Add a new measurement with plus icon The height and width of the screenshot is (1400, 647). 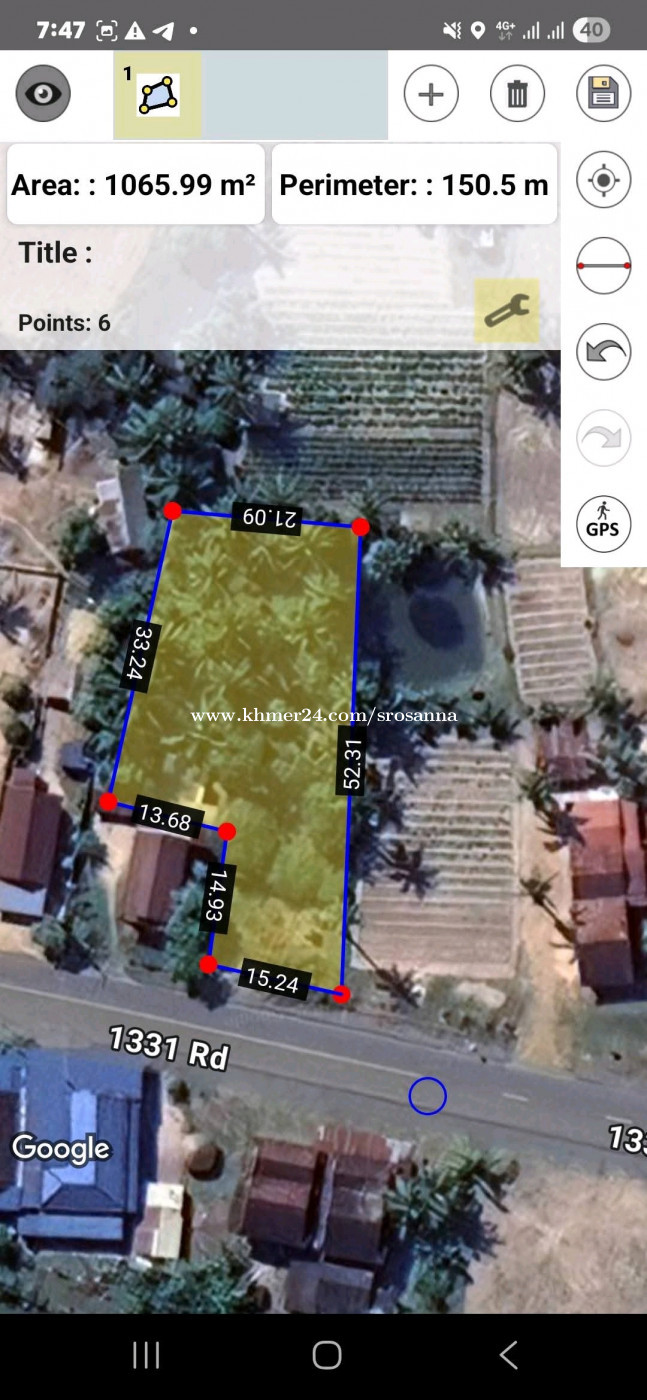click(x=431, y=94)
